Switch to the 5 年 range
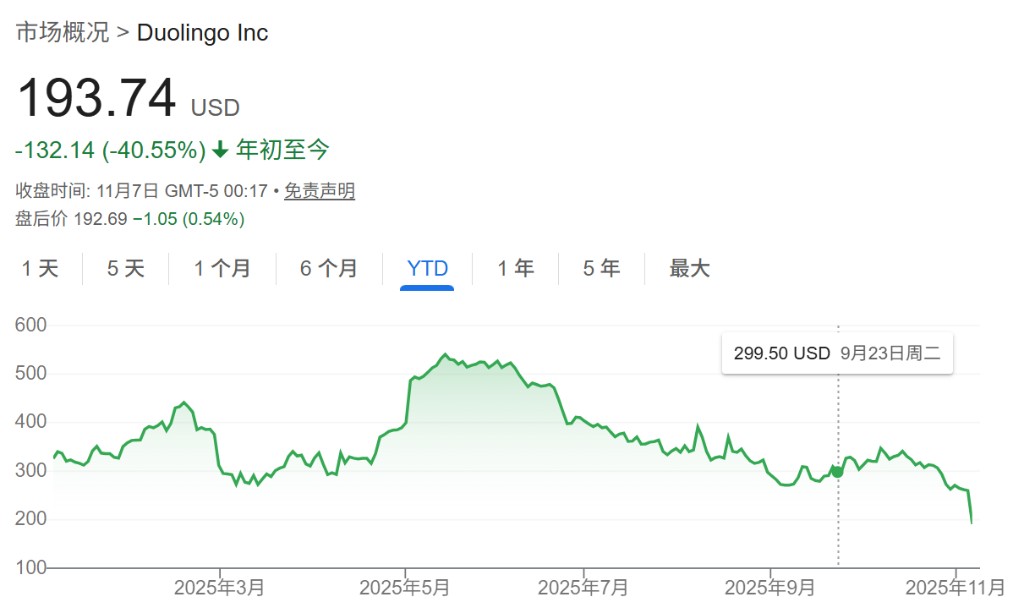Viewport: 1024px width, 615px height. point(601,268)
